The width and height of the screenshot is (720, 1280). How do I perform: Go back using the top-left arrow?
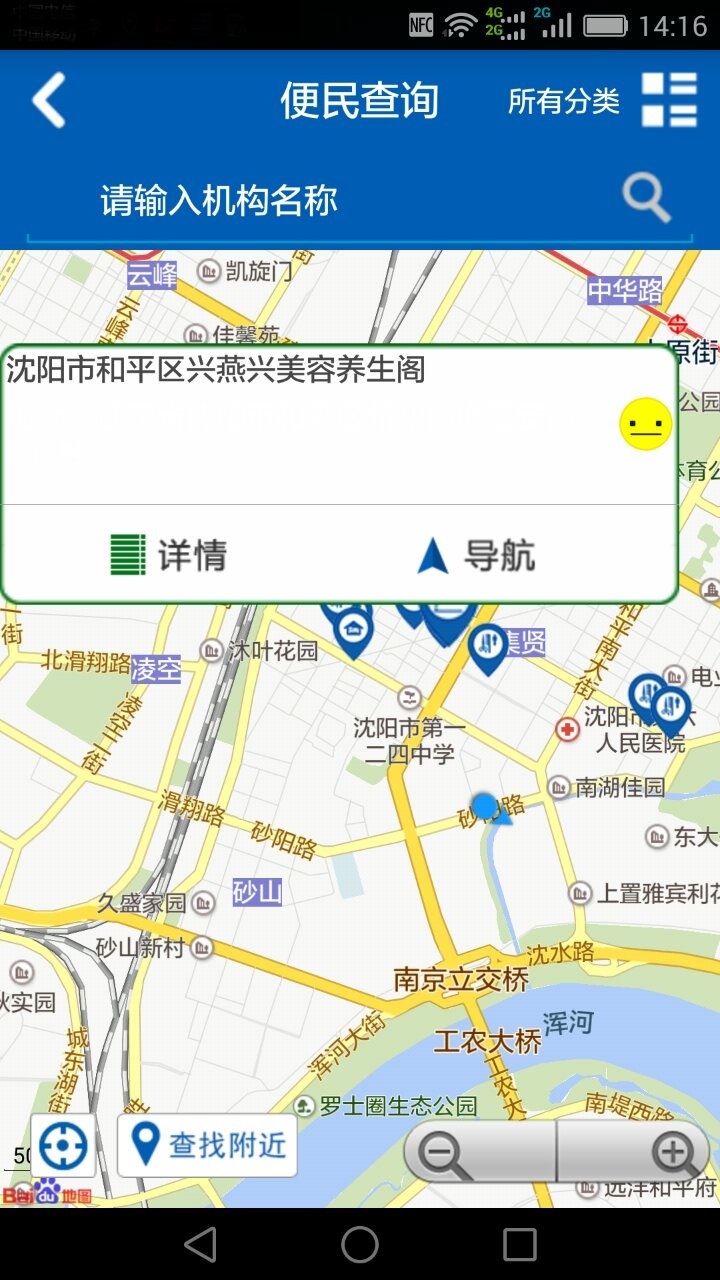48,100
